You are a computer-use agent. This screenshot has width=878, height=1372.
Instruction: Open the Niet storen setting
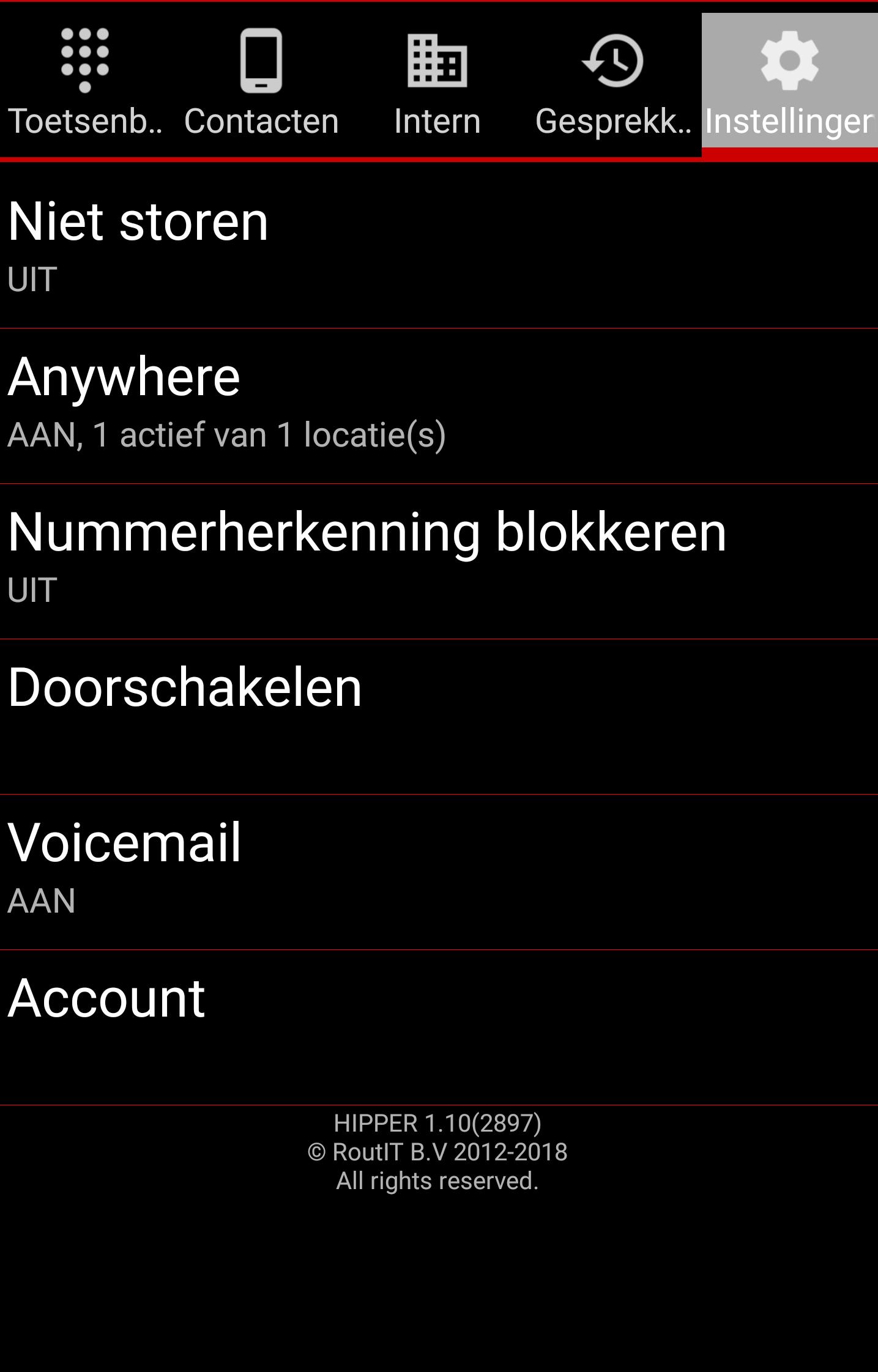coord(439,247)
